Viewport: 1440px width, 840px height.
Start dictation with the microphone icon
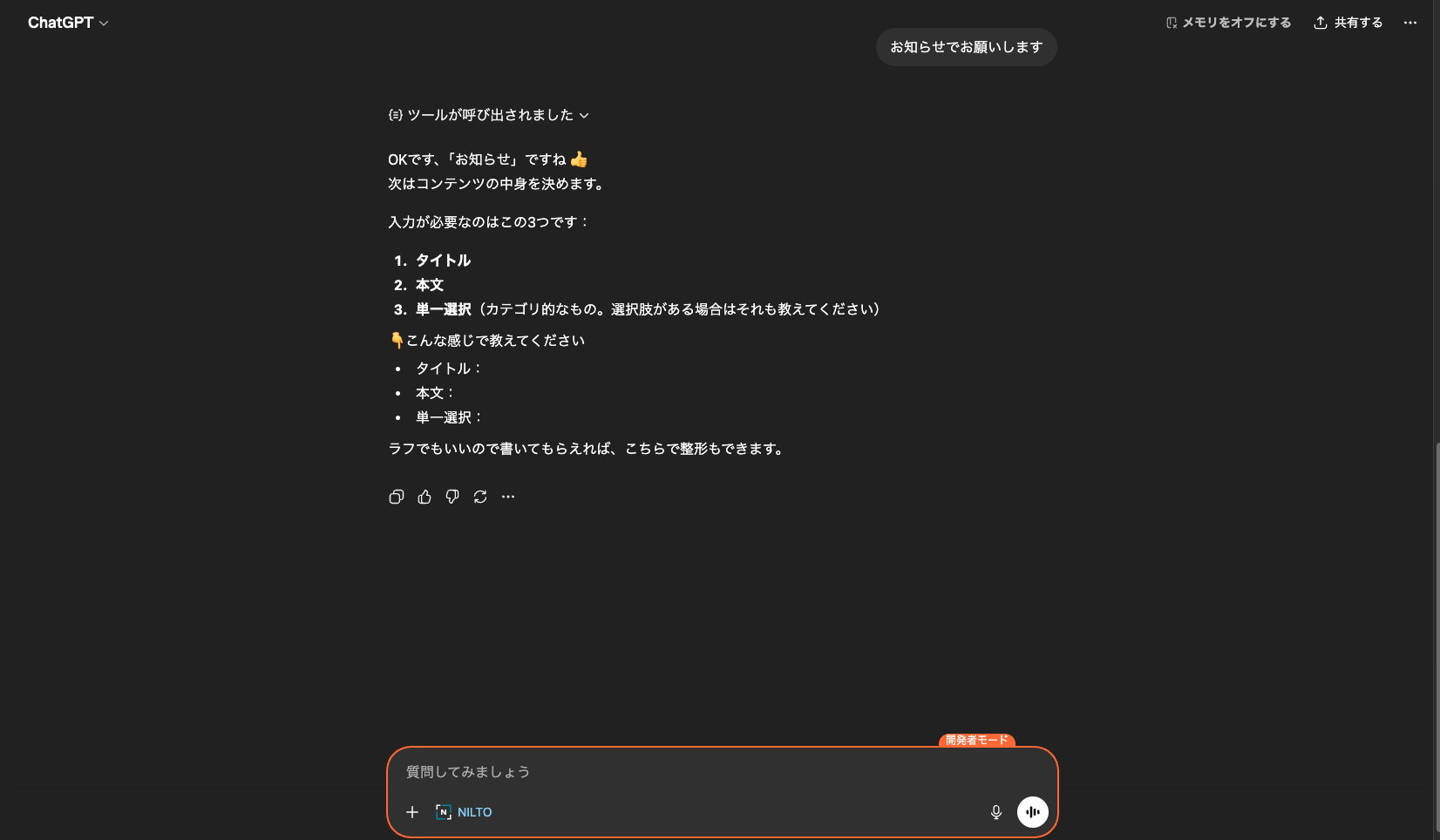coord(996,812)
